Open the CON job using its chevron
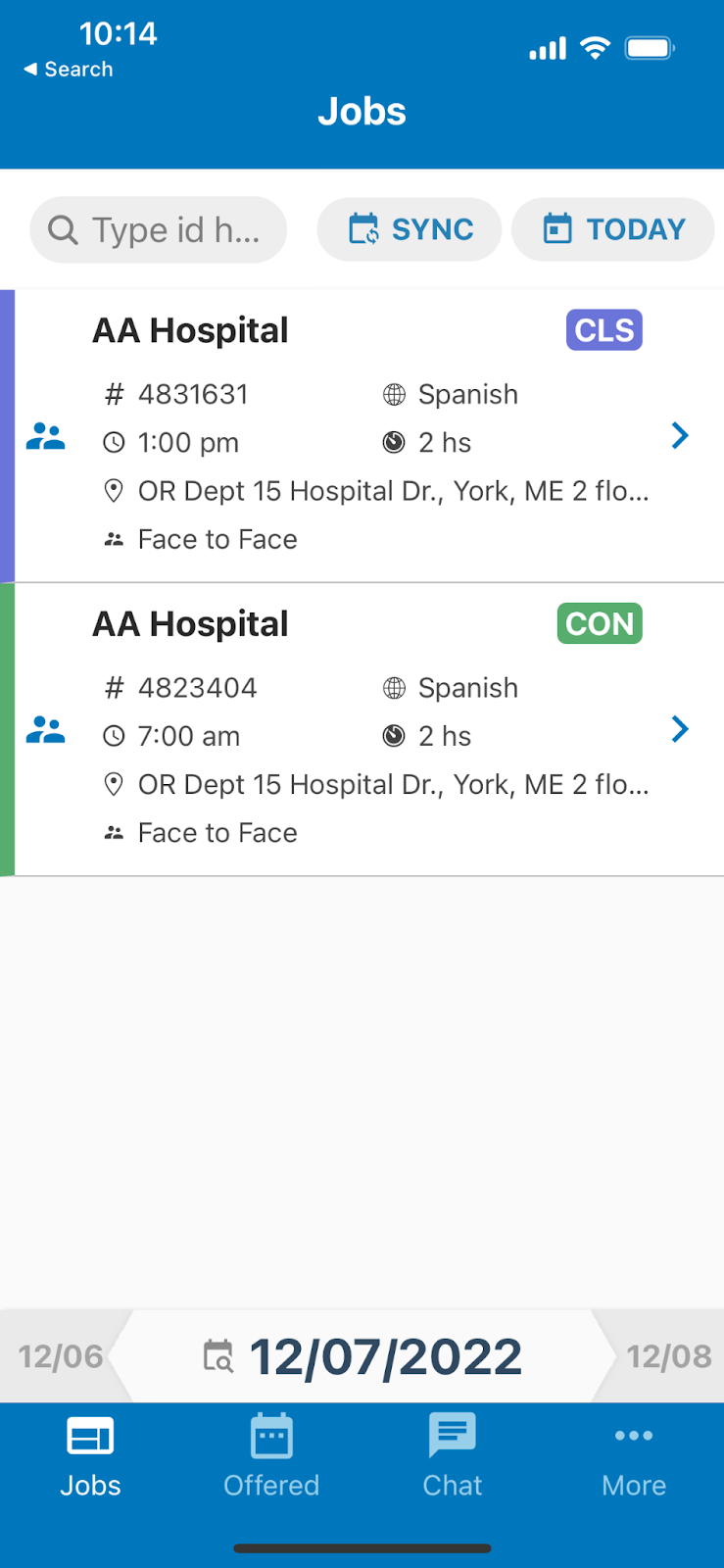Screen dimensions: 724x1568 click(680, 729)
